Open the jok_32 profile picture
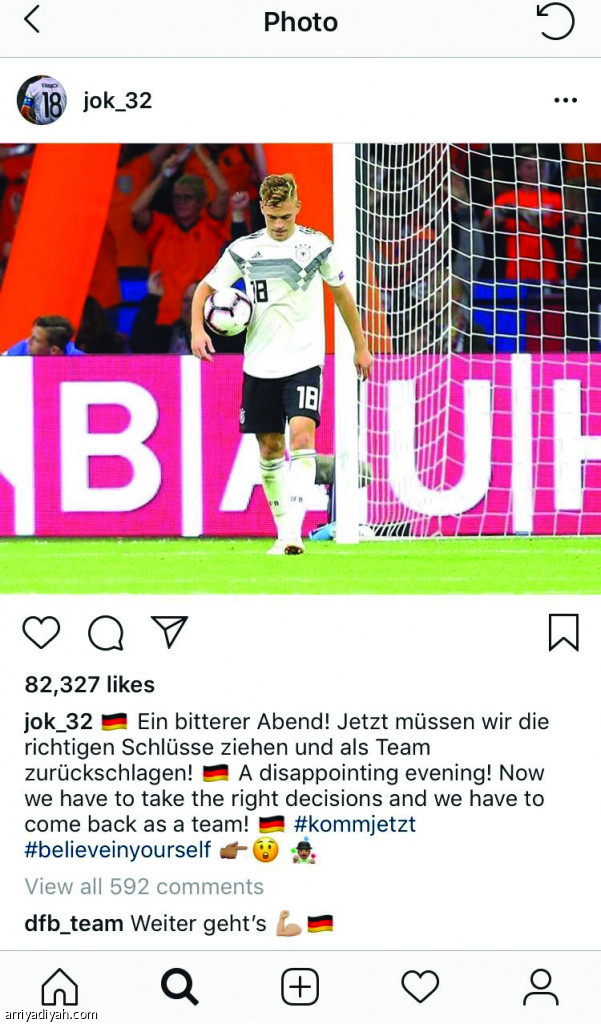The image size is (601, 1024). tap(41, 100)
